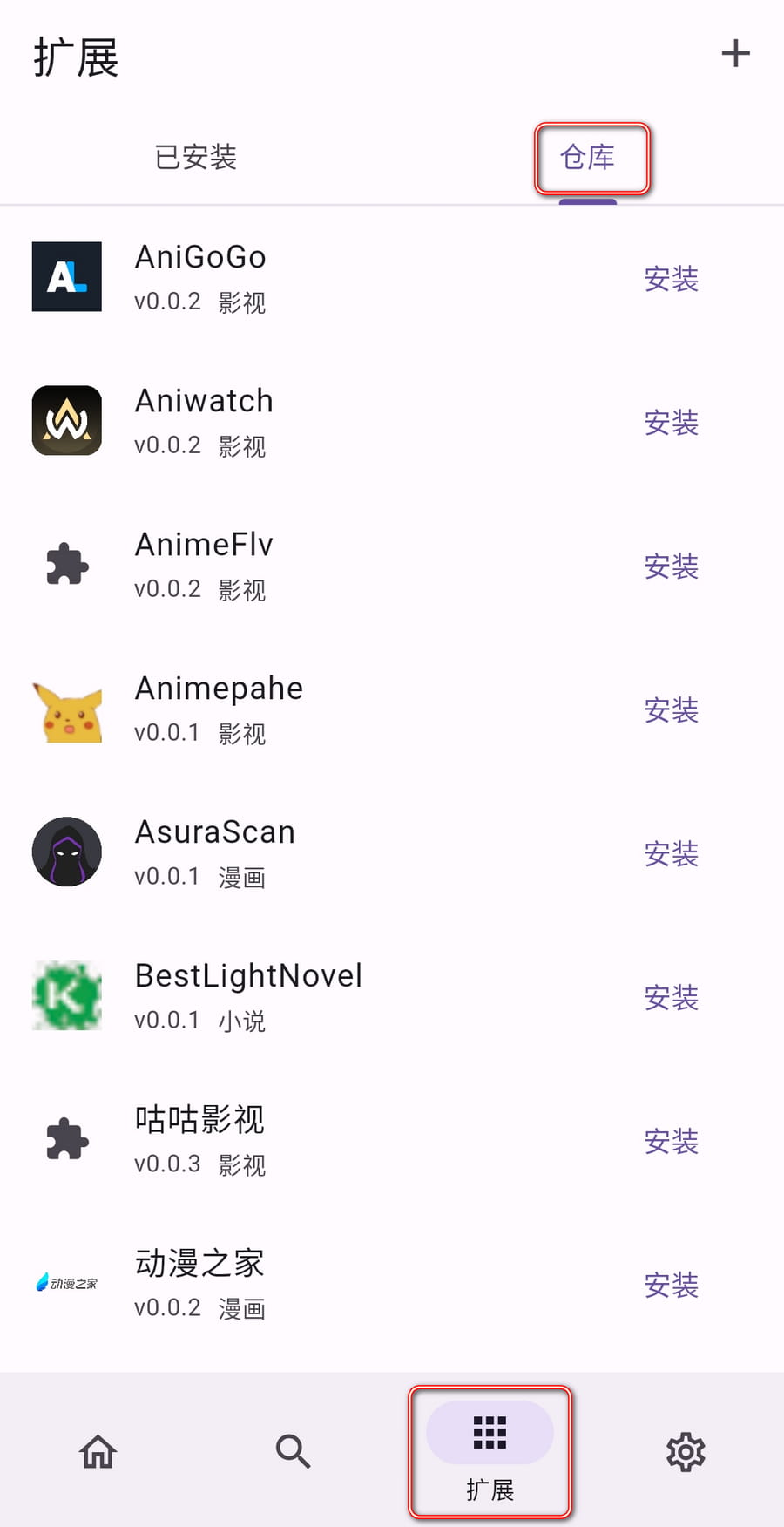Install the AniGoGo extension
This screenshot has height=1527, width=784.
point(671,279)
